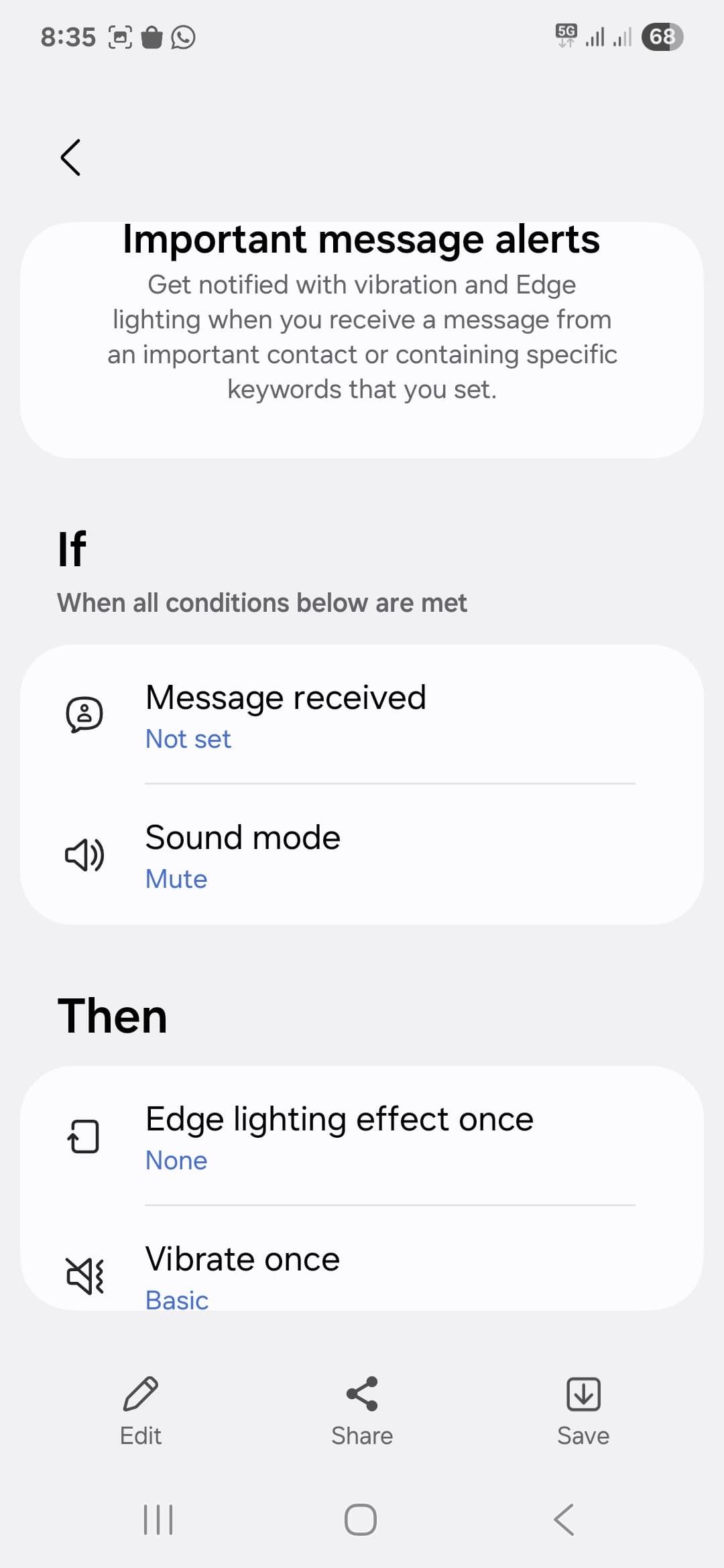This screenshot has height=1568, width=724.
Task: Tap the battery level indicator
Action: click(x=662, y=37)
